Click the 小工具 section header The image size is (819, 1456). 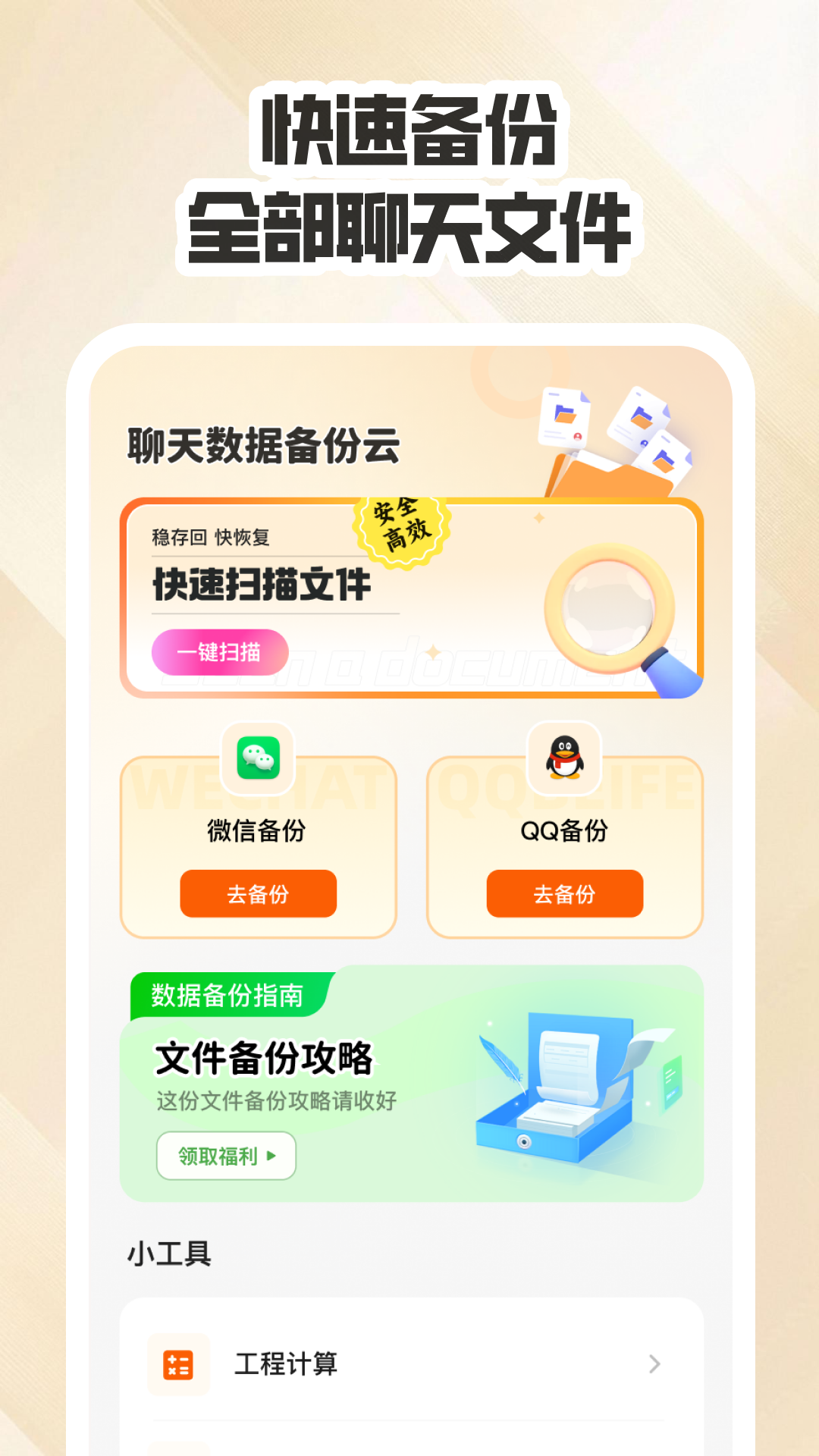coord(168,1251)
